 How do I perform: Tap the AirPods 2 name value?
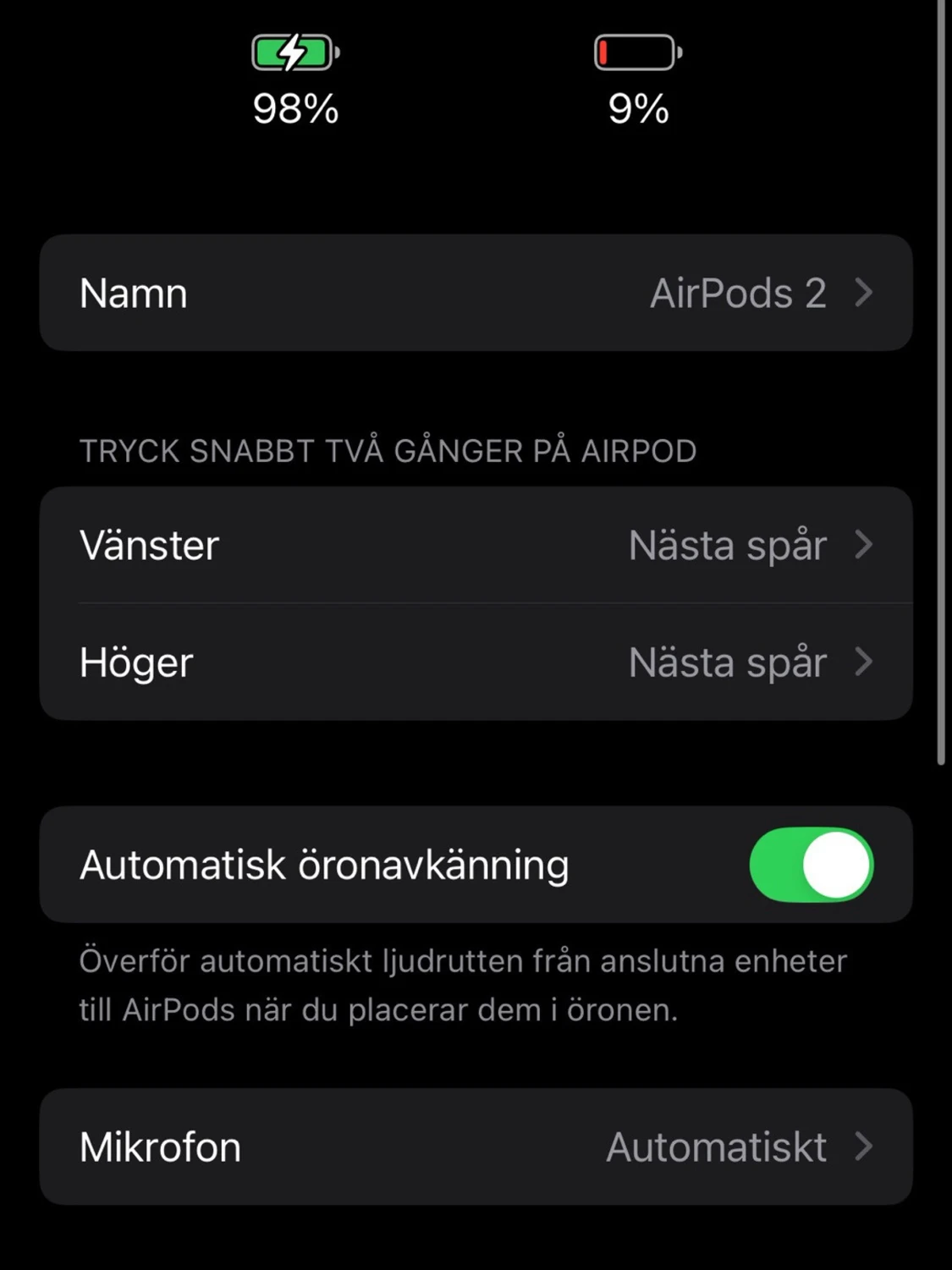pos(740,292)
